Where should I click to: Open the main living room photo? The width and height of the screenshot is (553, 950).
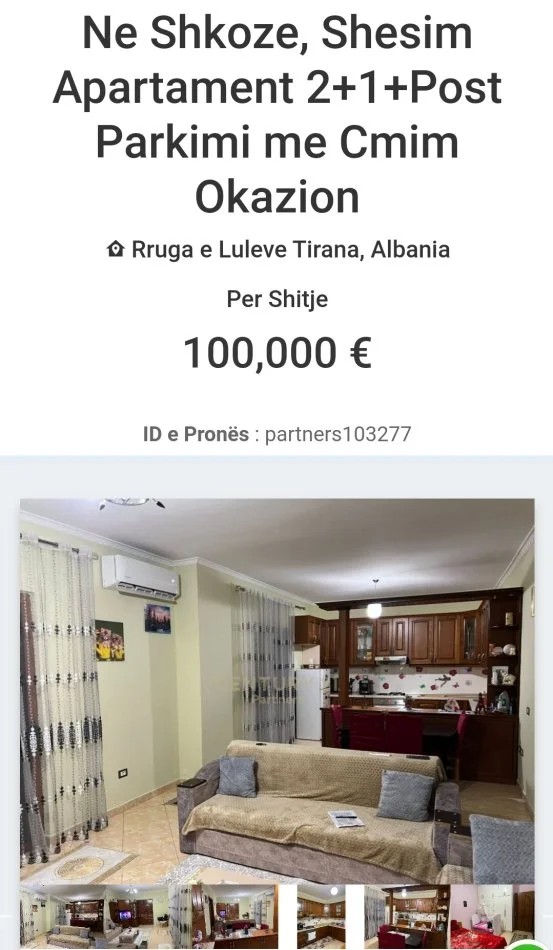point(277,691)
